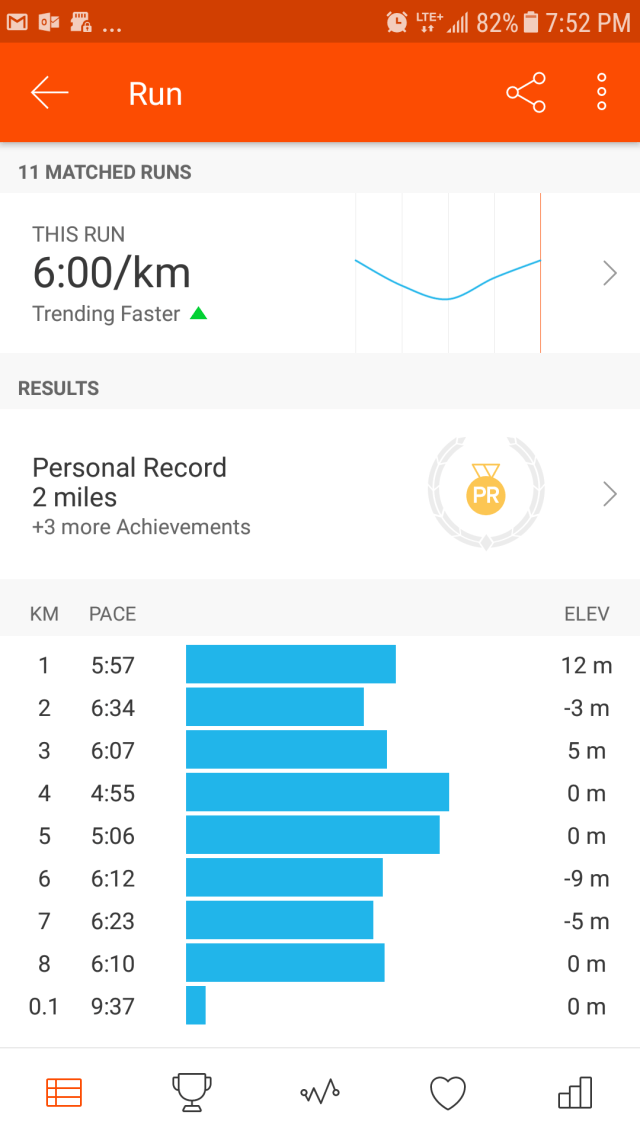
Task: Switch to the pace analysis graph tab
Action: pos(320,1093)
